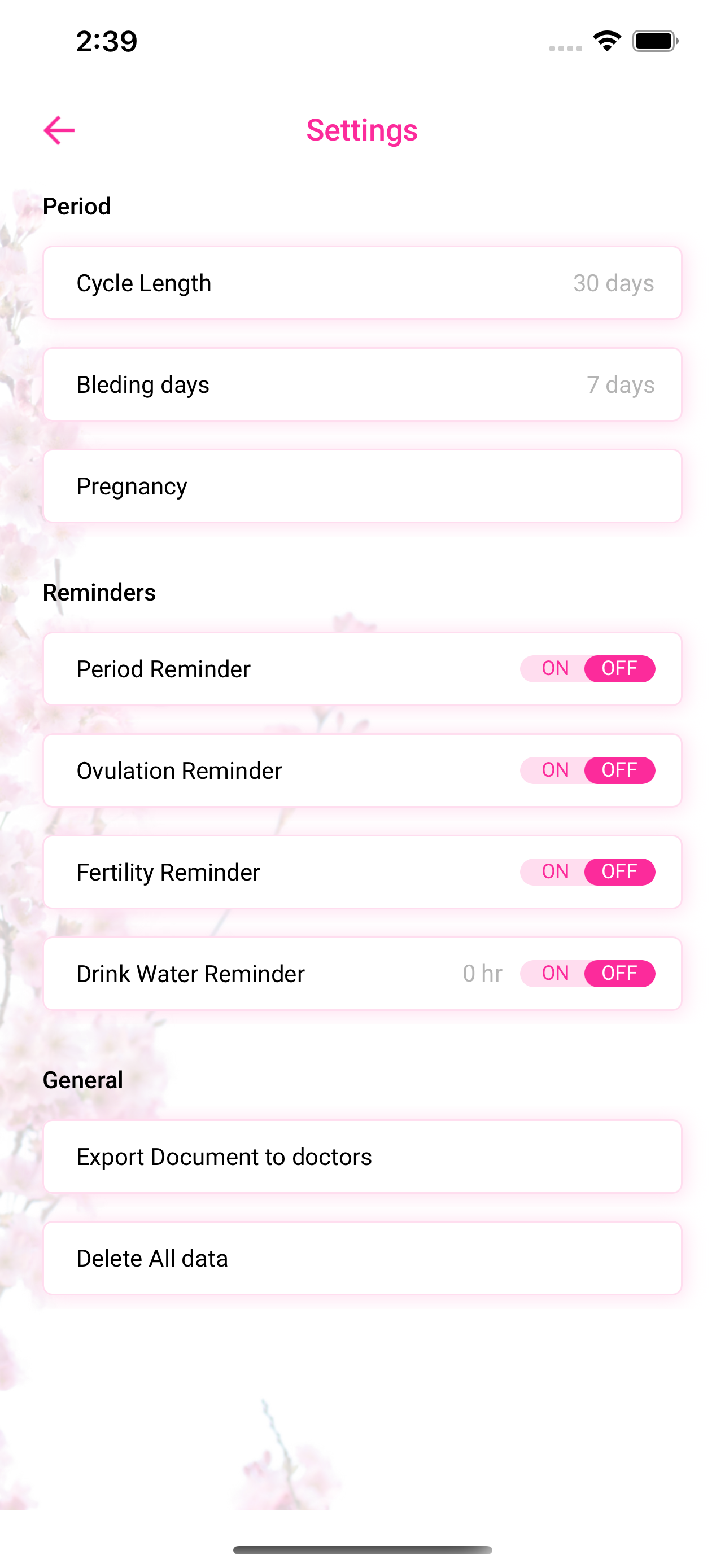Go back using the pink arrow
The width and height of the screenshot is (725, 1568).
[59, 130]
